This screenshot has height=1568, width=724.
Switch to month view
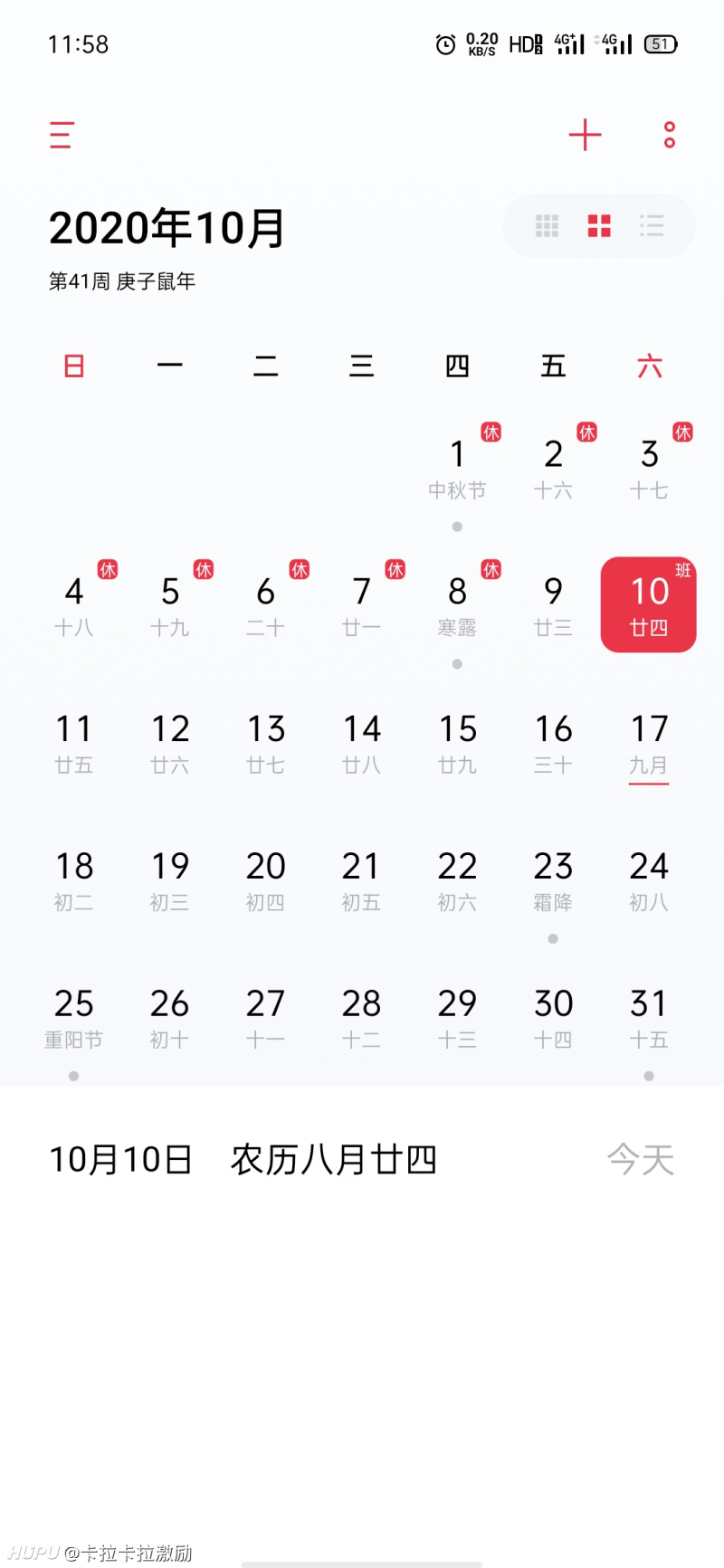pos(599,225)
